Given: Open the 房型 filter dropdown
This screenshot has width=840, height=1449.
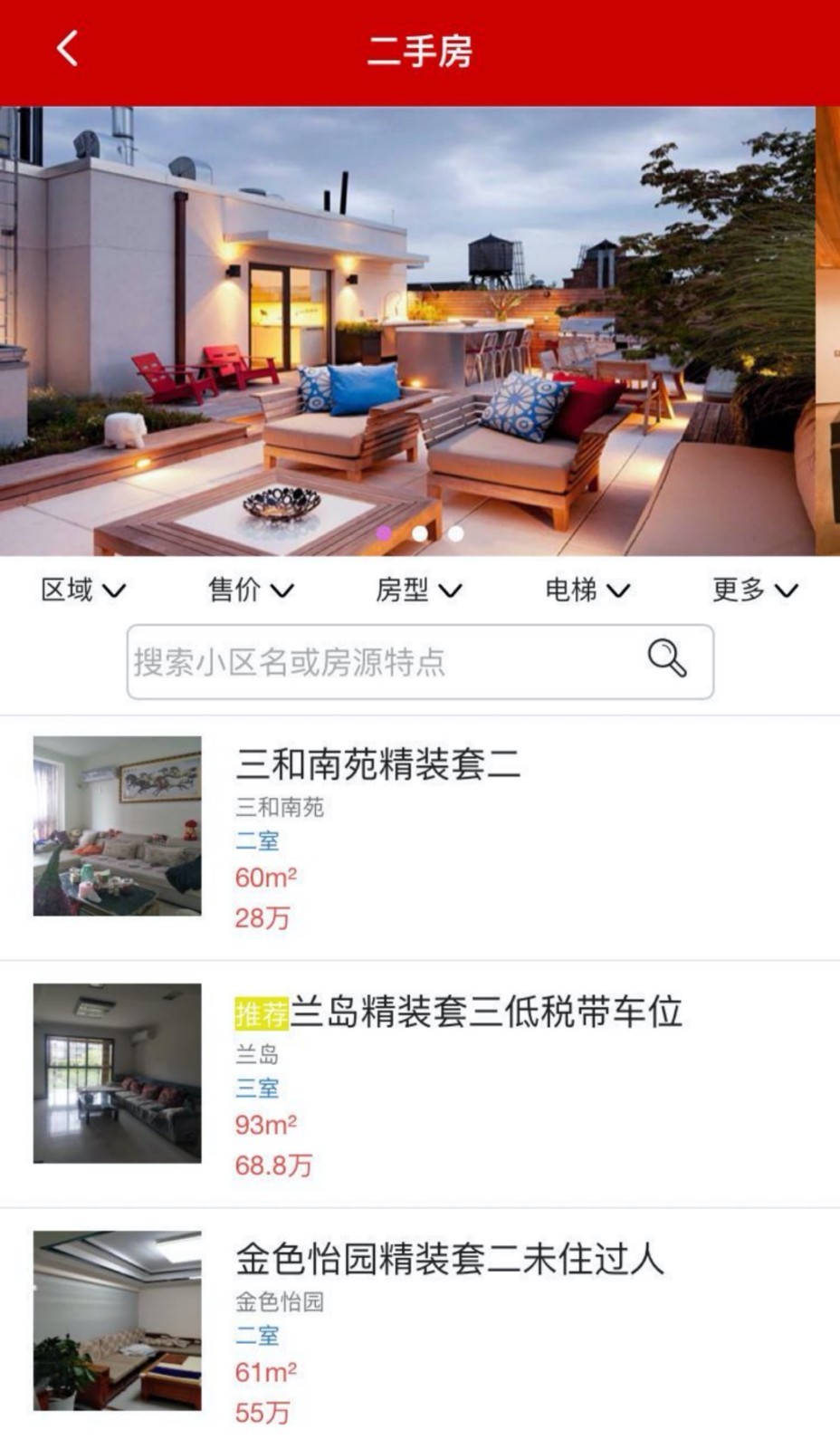Looking at the screenshot, I should pyautogui.click(x=418, y=590).
